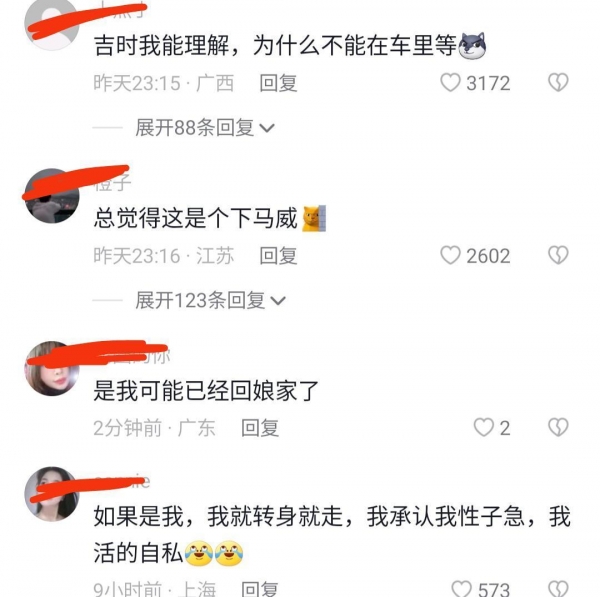Open avatar of the 下马威 commenter
Viewport: 600px width, 597px height.
coord(51,196)
